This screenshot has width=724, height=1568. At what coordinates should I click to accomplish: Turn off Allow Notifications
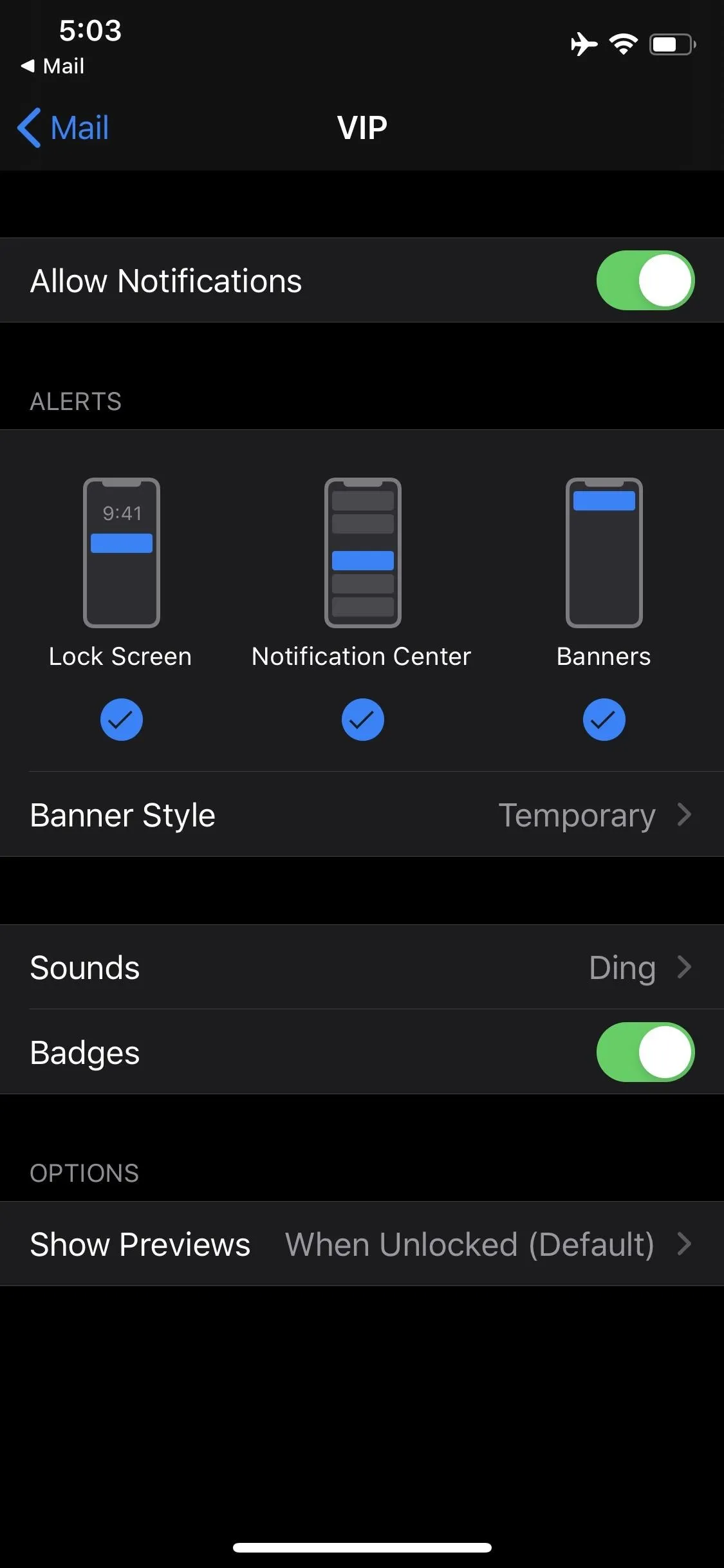click(x=645, y=281)
